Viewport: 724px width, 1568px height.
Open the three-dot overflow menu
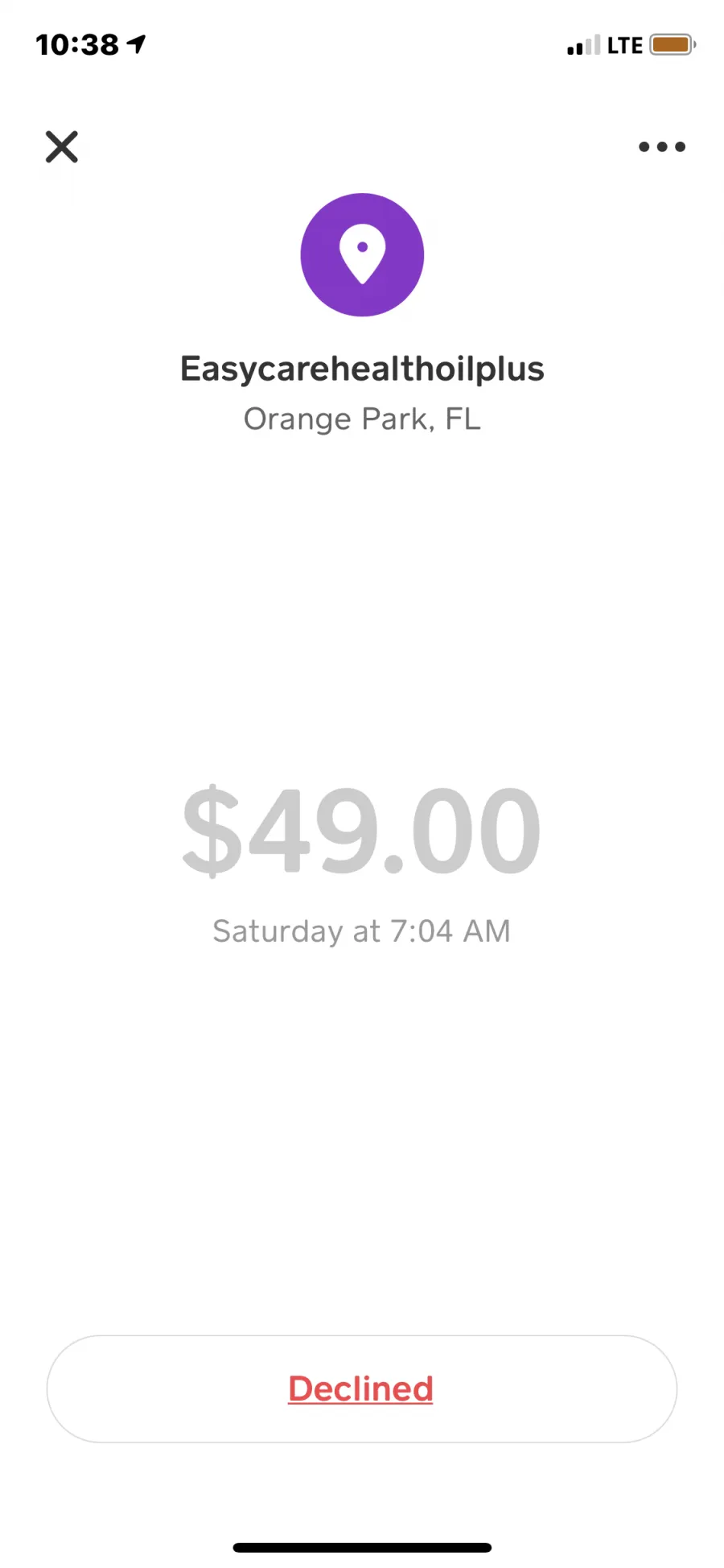point(661,146)
